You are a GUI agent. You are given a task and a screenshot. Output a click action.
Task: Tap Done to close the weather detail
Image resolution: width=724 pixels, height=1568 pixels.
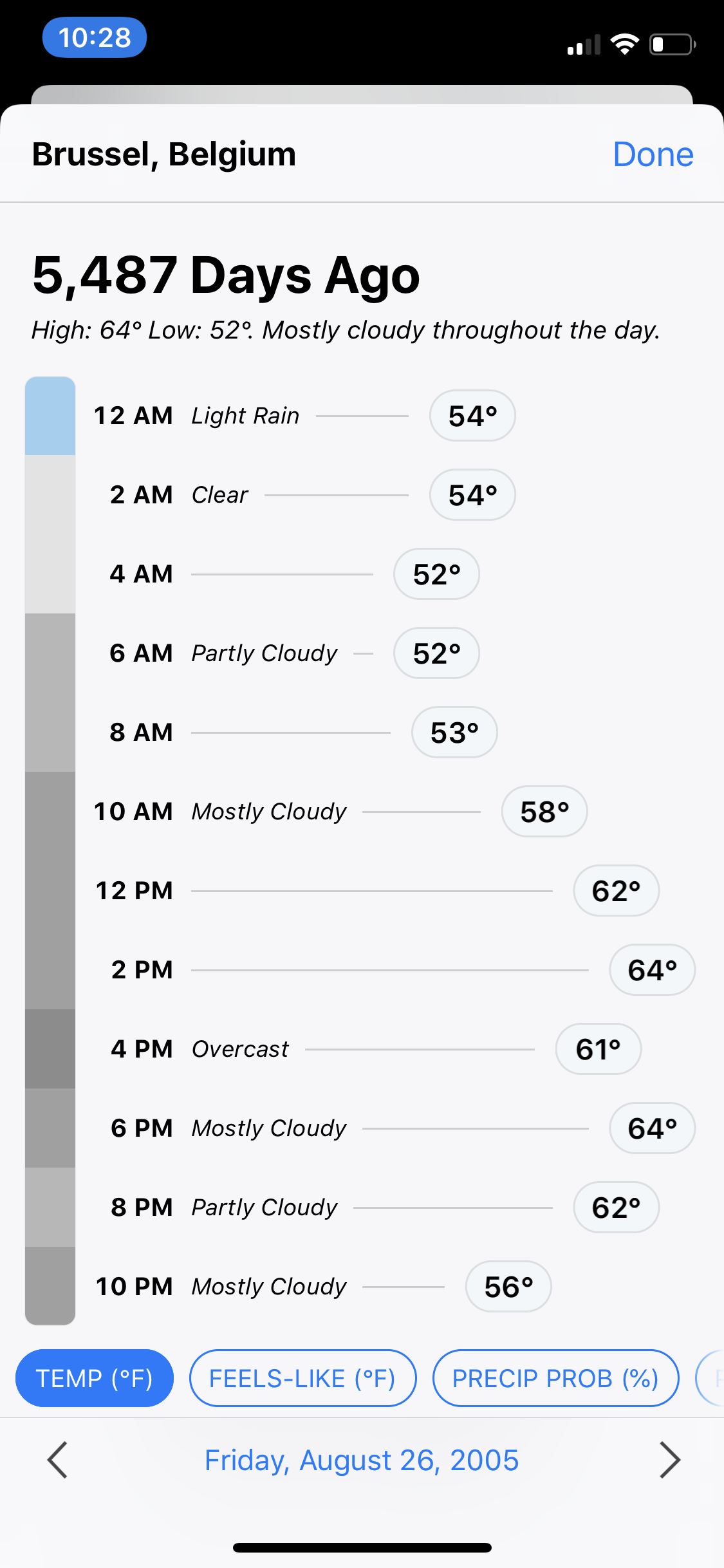pyautogui.click(x=653, y=154)
